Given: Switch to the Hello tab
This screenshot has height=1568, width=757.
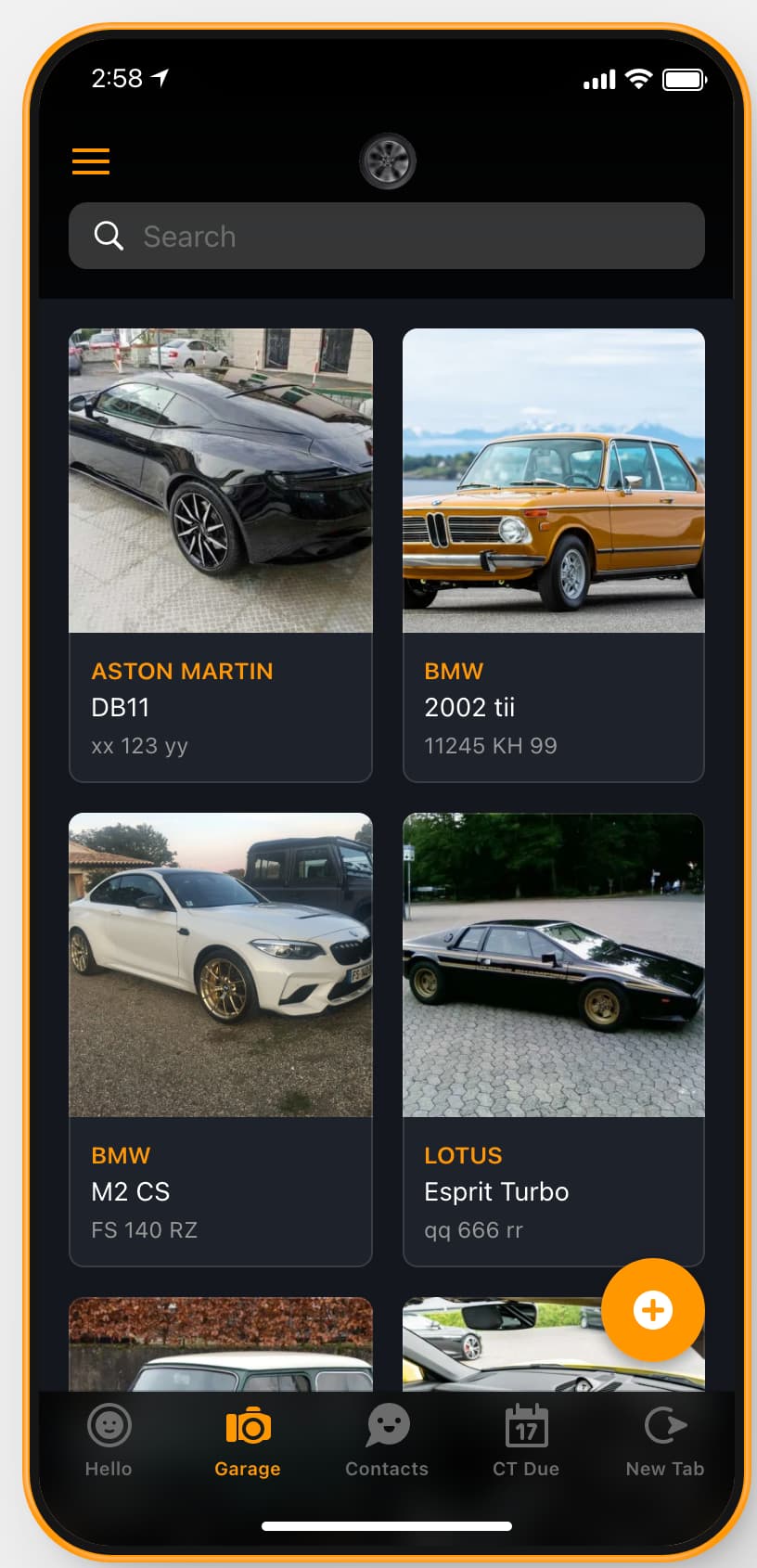Looking at the screenshot, I should tap(109, 1440).
